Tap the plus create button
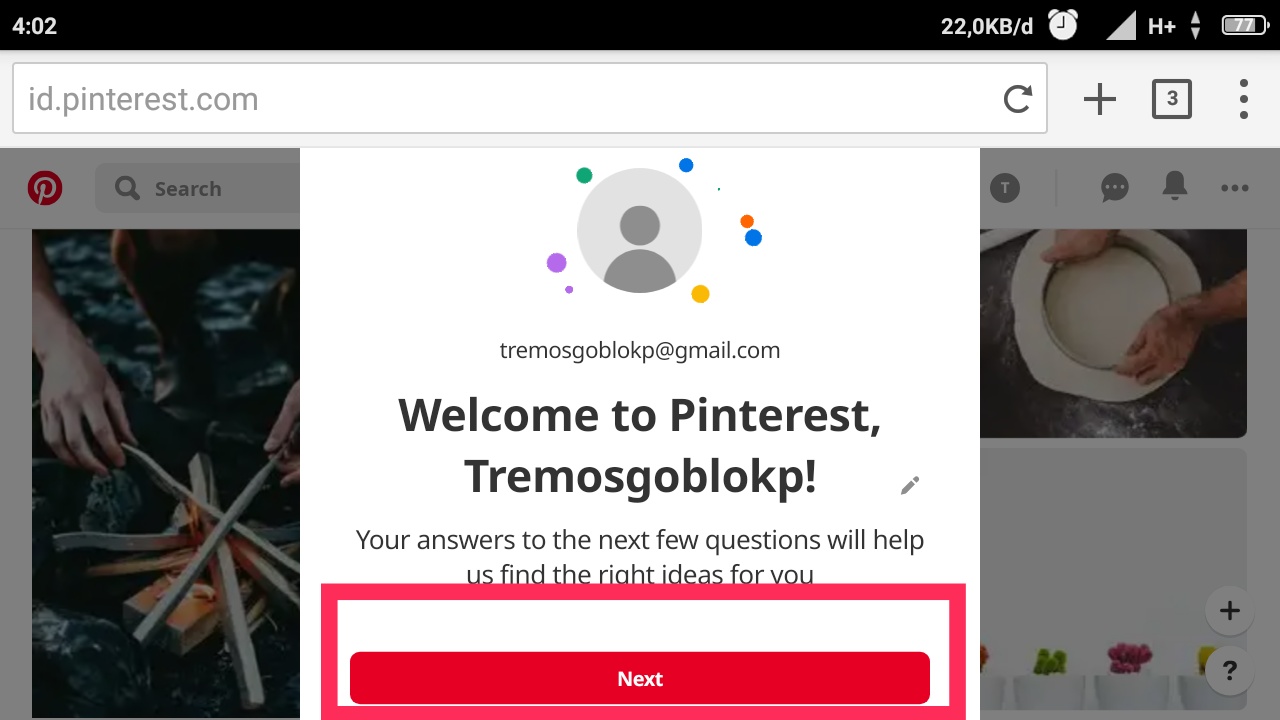1280x720 pixels. (x=1229, y=611)
